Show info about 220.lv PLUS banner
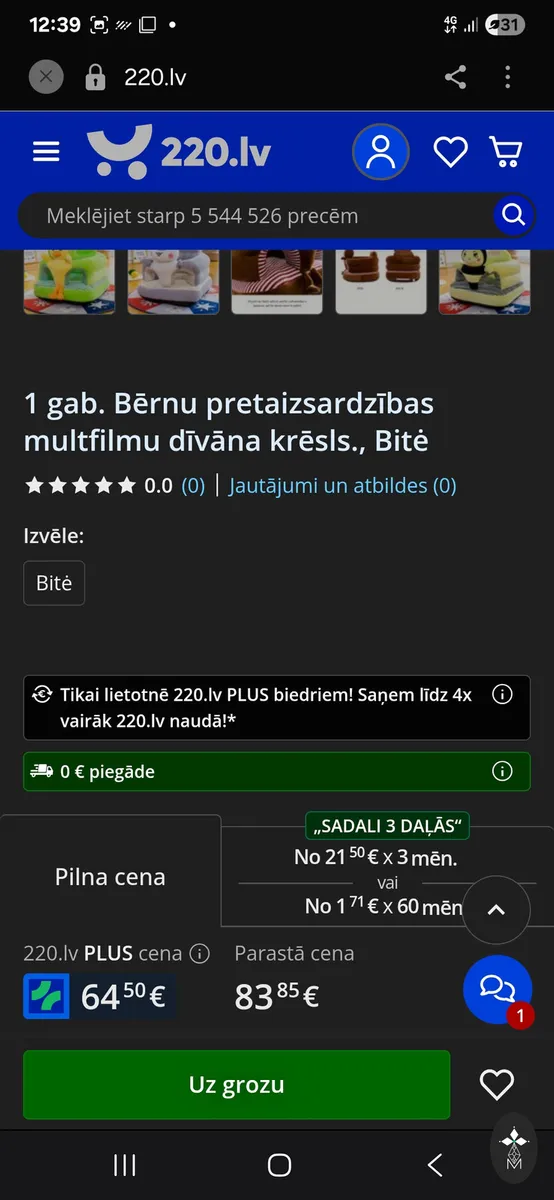 click(x=503, y=694)
